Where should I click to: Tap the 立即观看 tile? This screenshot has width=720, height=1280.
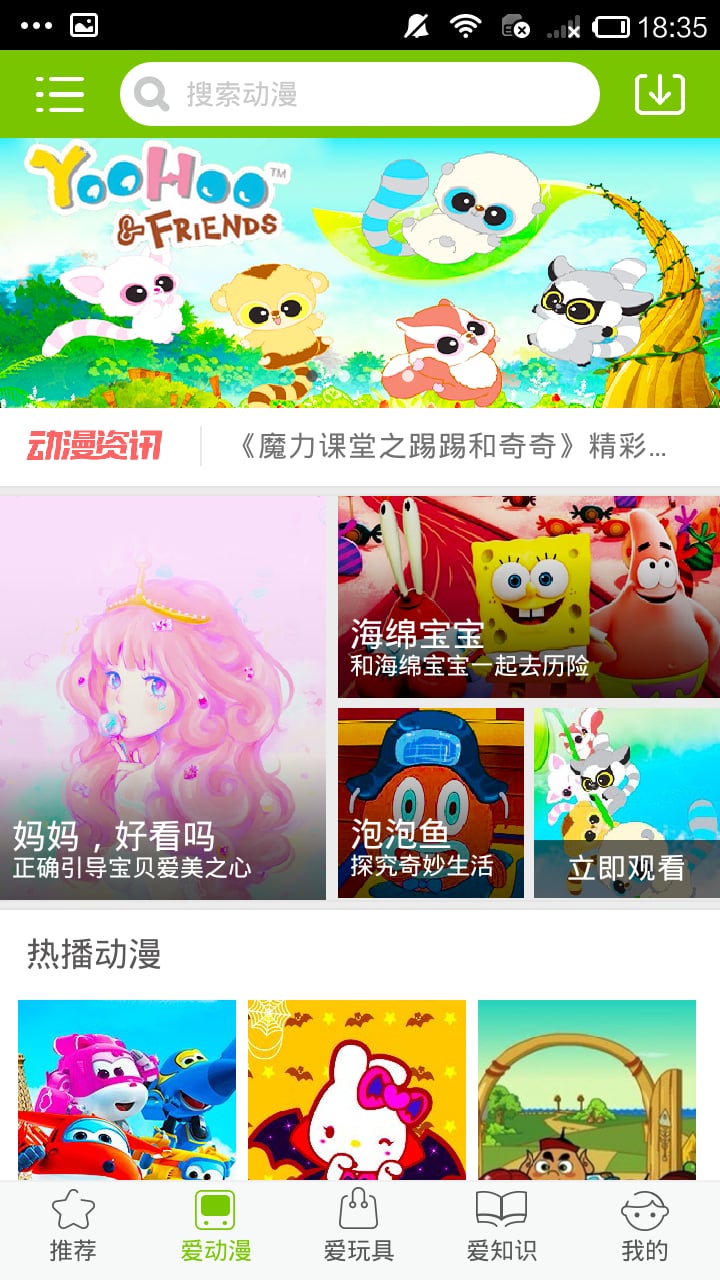coord(626,803)
